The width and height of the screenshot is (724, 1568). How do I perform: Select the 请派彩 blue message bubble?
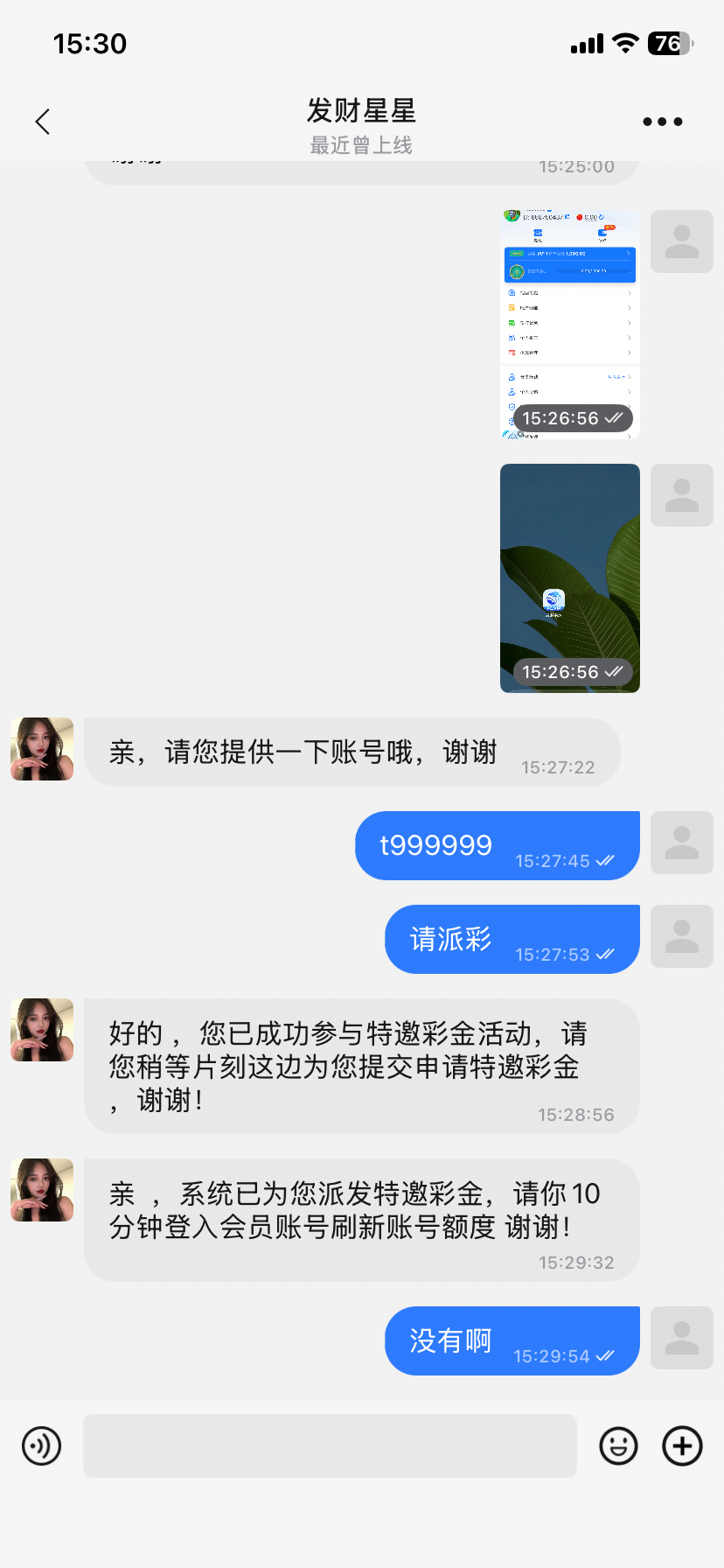pos(512,938)
